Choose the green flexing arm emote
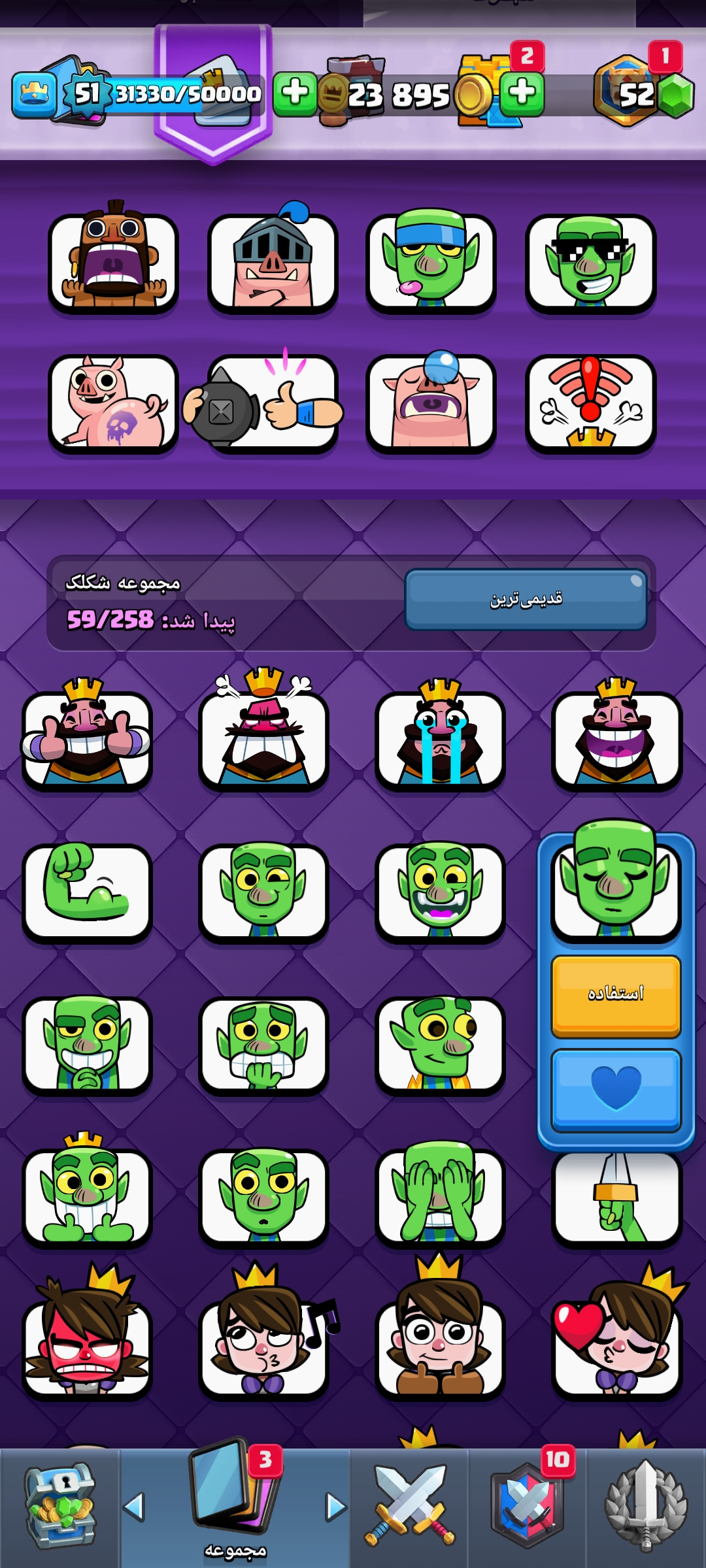Viewport: 706px width, 1568px height. 87,892
